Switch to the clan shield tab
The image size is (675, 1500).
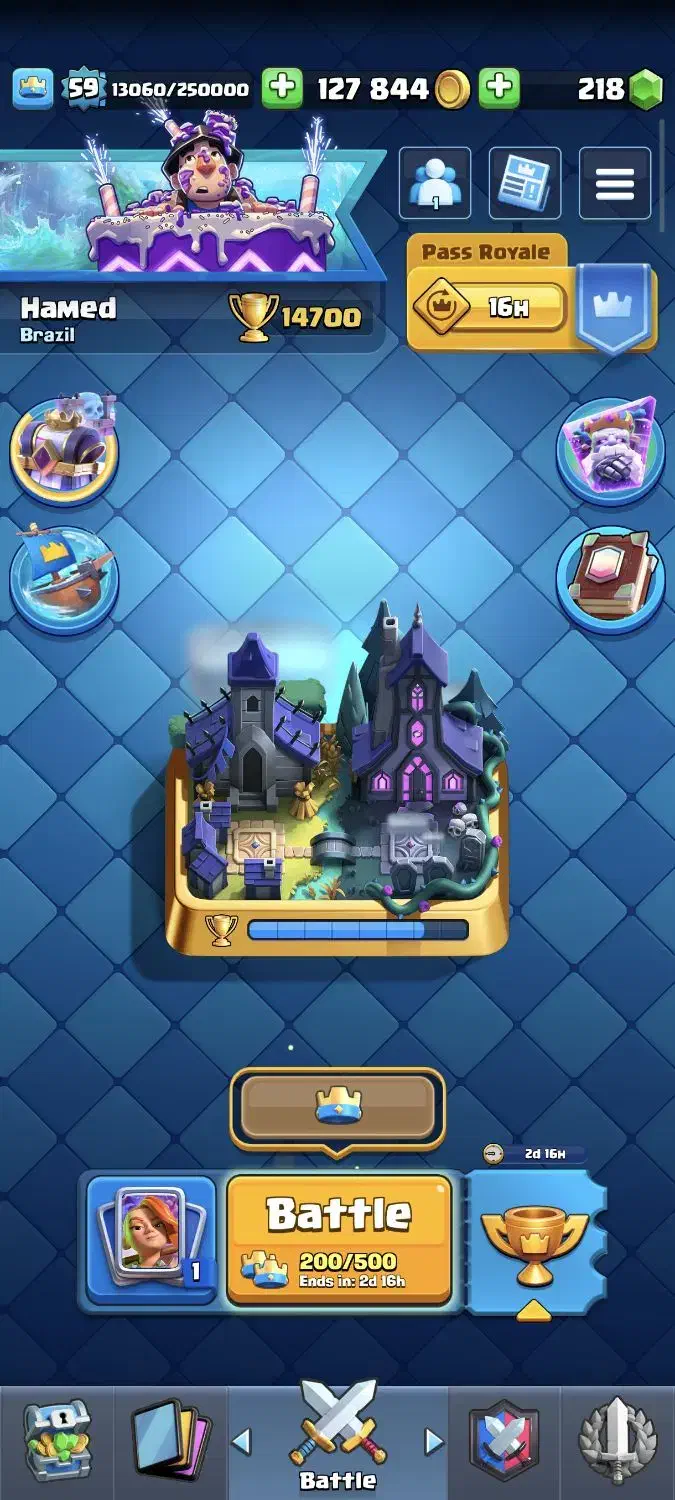coord(504,1441)
